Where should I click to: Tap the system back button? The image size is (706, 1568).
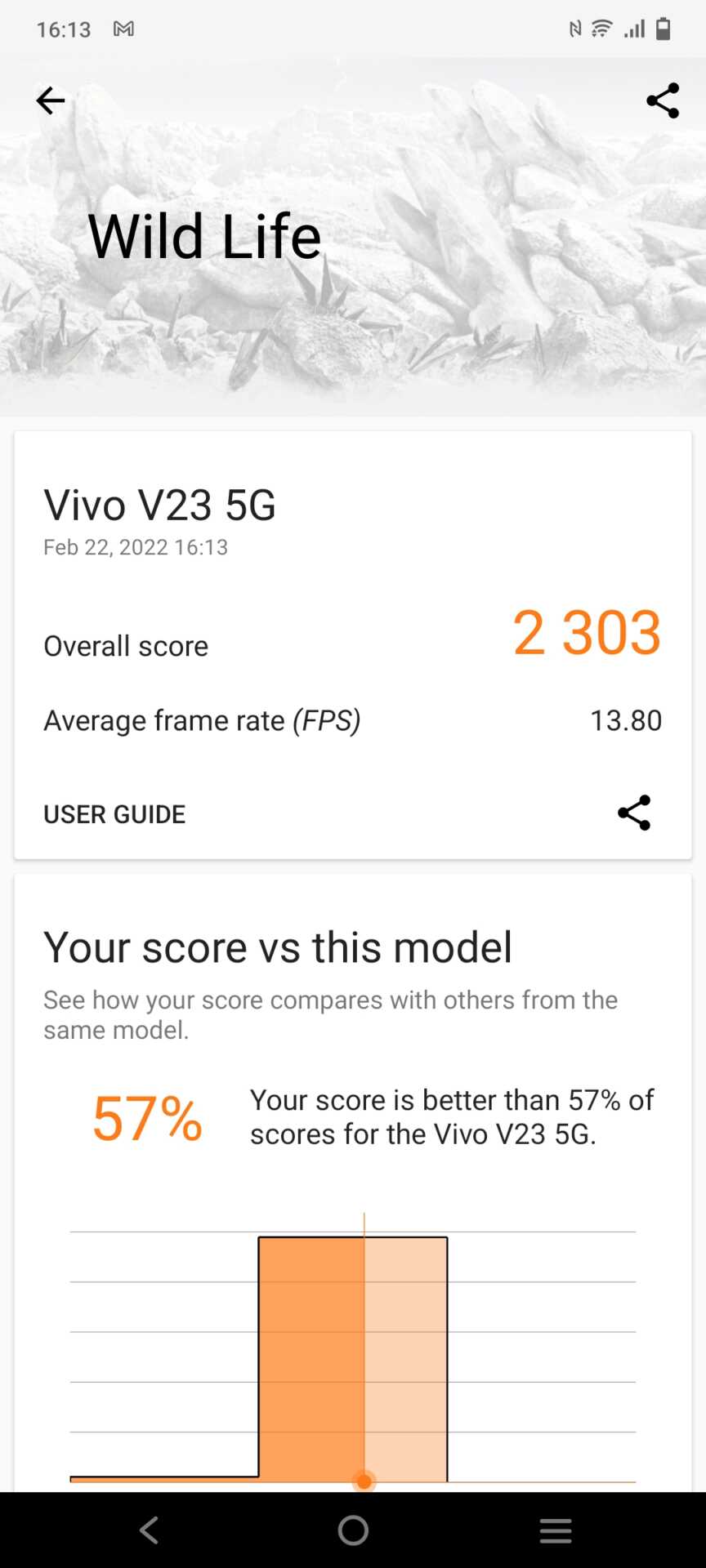150,1530
